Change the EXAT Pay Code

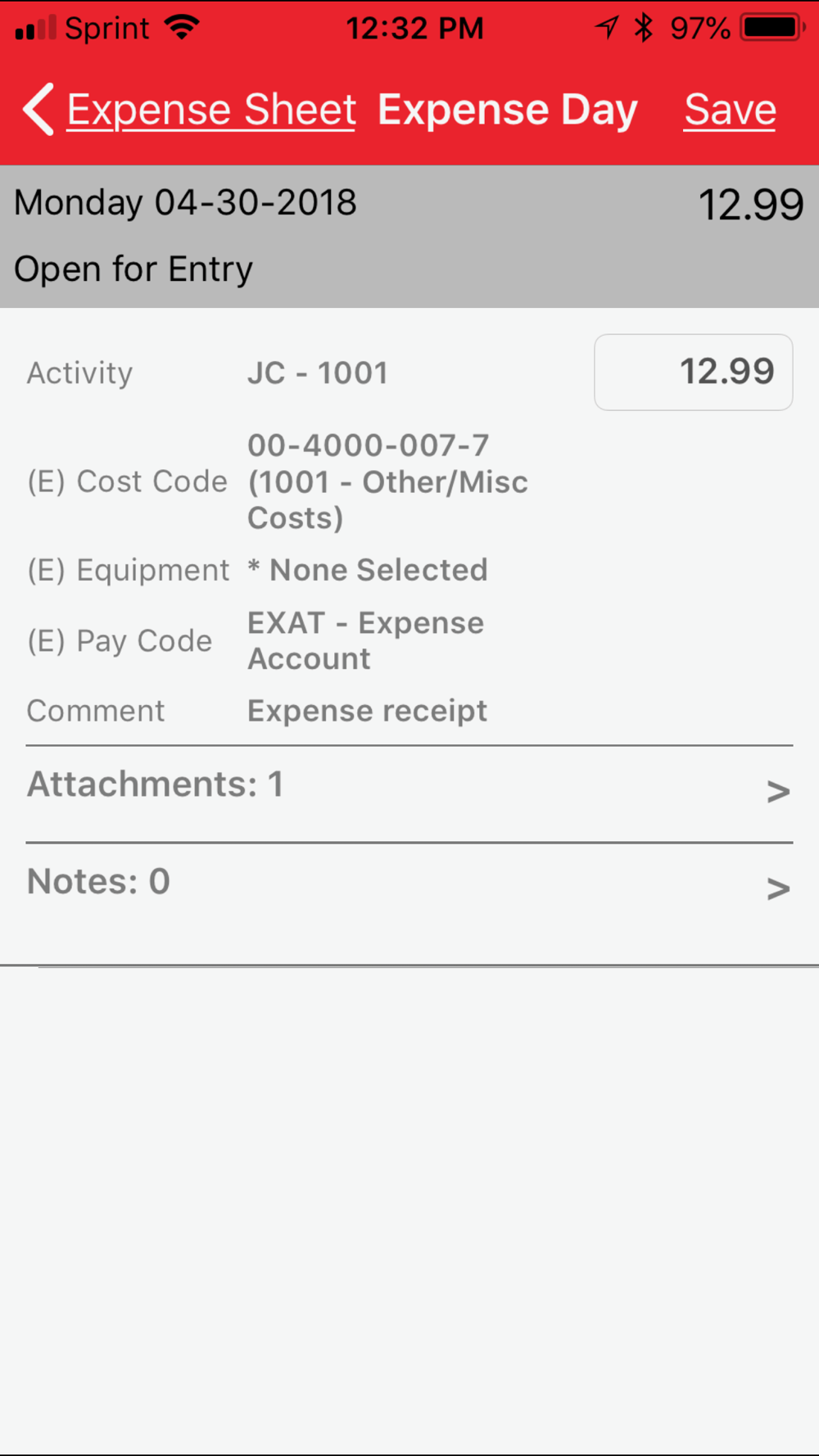pos(365,640)
